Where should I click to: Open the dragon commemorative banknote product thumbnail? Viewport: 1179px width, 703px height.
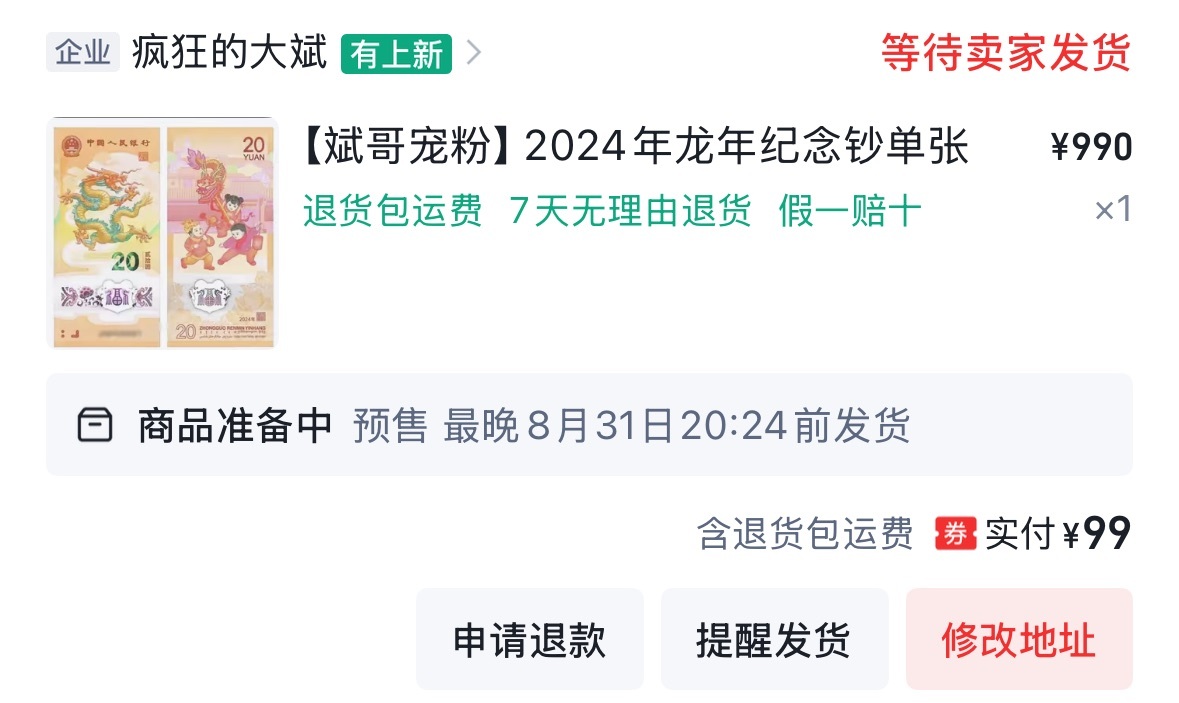162,233
